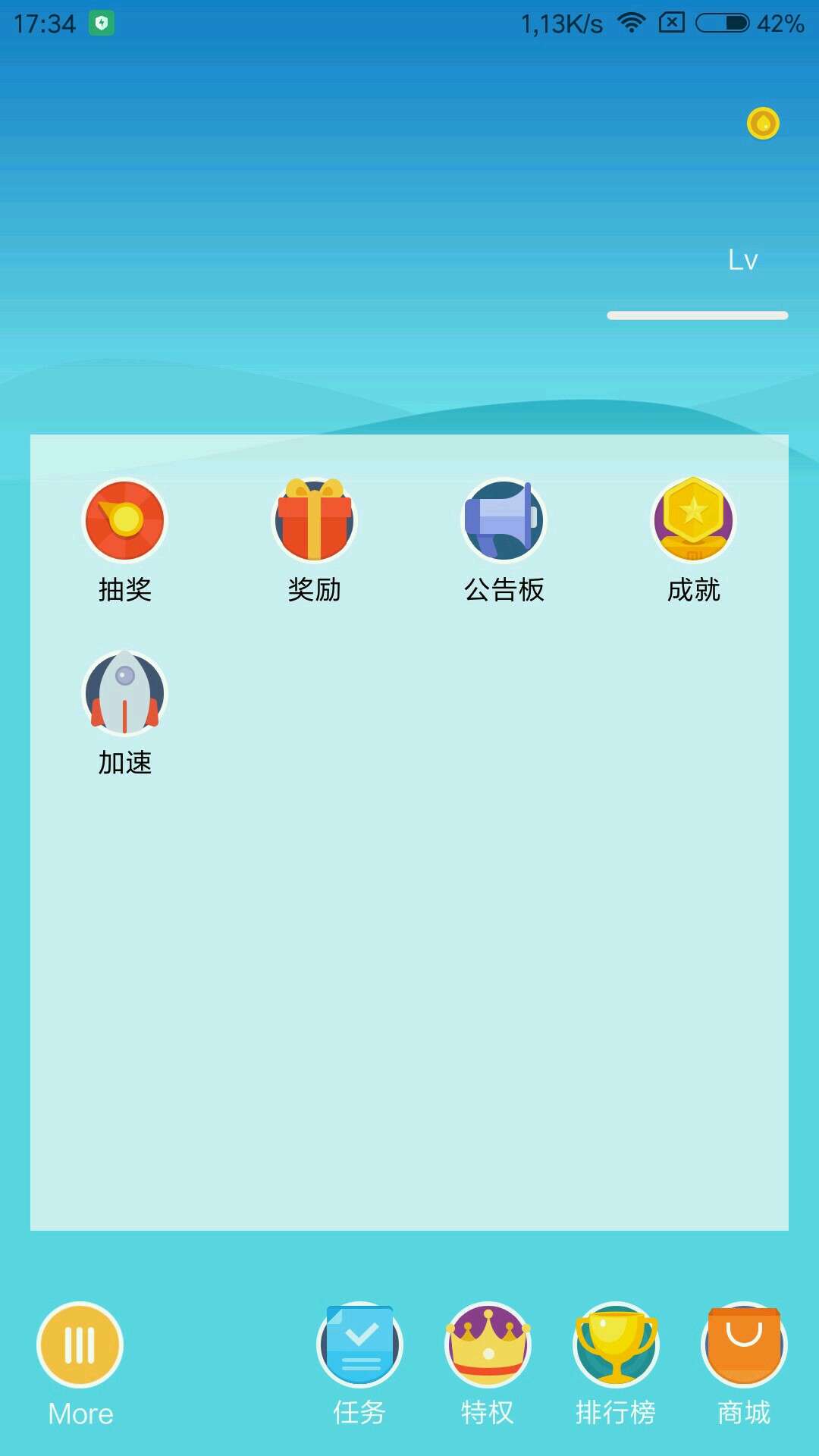Open the 公告板 bulletin board
Viewport: 819px width, 1456px height.
pos(504,521)
